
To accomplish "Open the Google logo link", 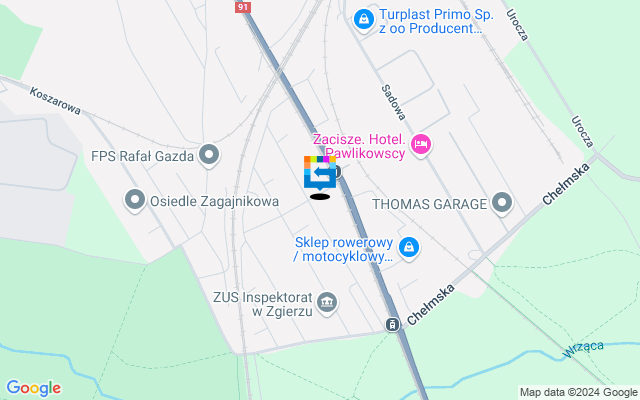I will coord(33,388).
